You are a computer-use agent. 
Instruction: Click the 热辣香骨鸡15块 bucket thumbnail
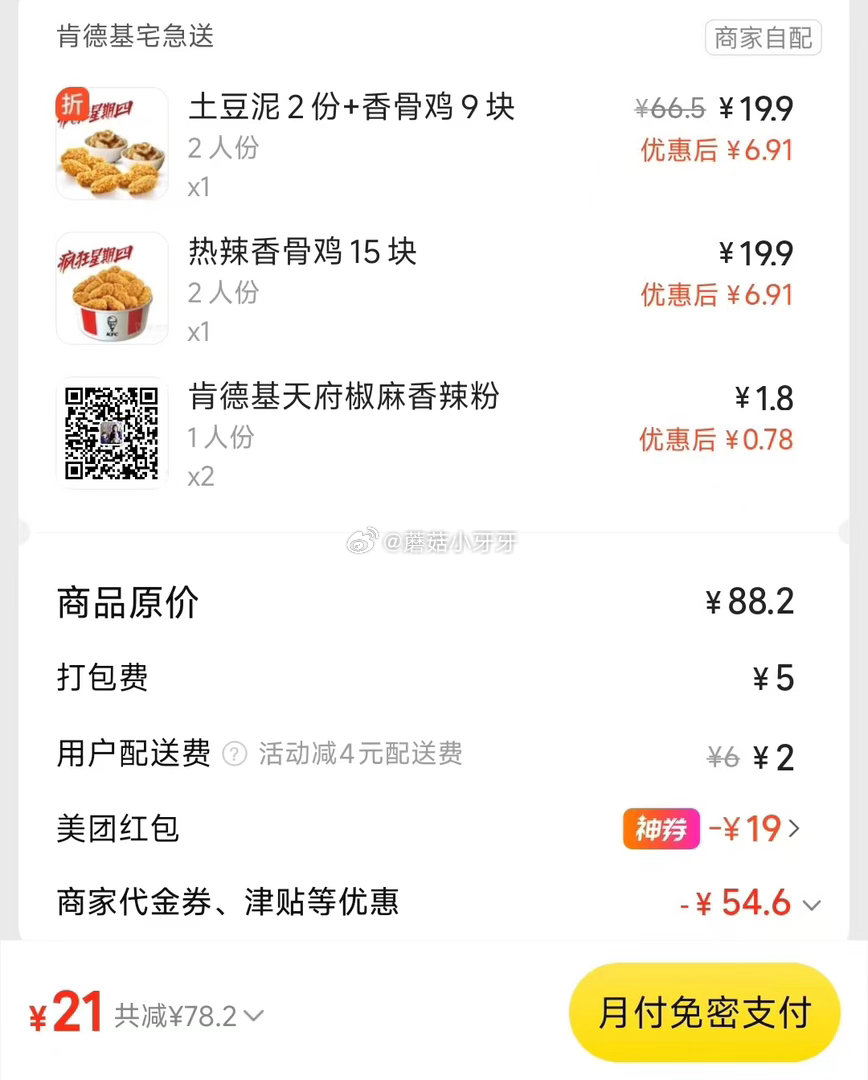(x=111, y=288)
